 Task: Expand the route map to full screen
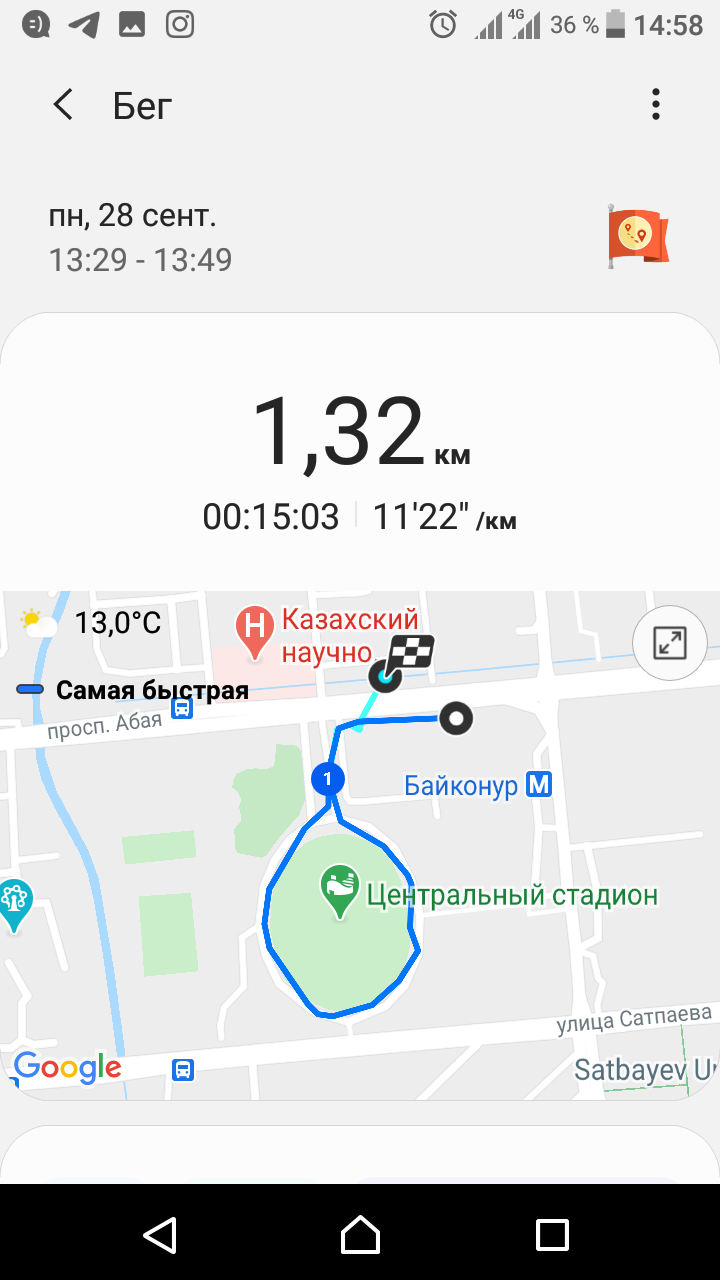(669, 643)
